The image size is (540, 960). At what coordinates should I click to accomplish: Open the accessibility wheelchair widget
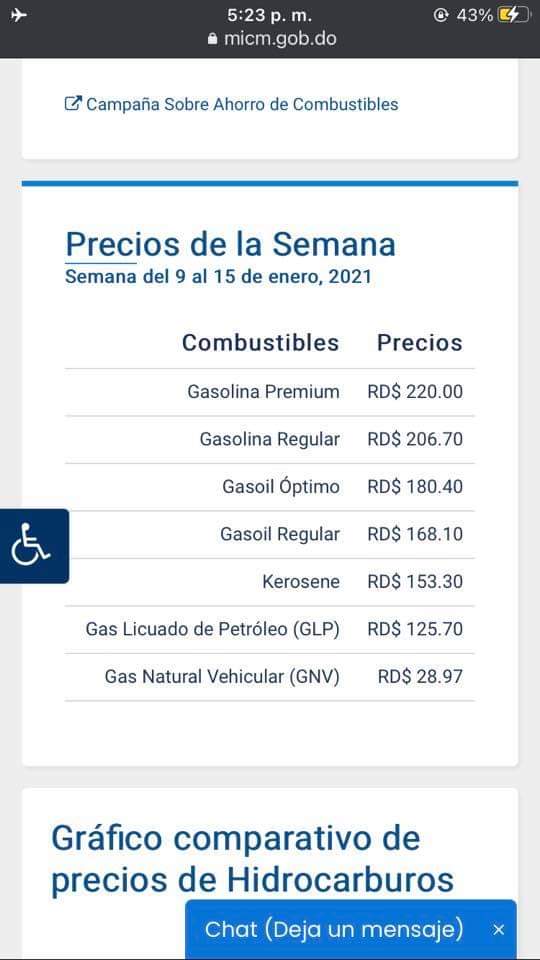tap(34, 546)
